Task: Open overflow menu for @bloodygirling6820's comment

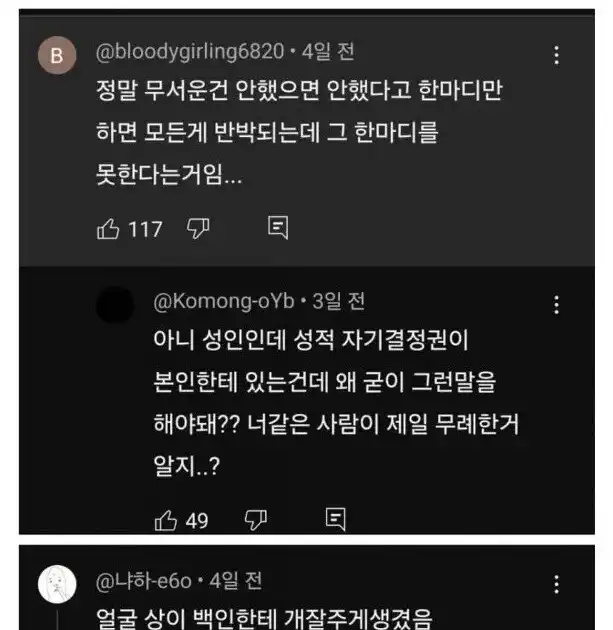Action: tap(556, 55)
